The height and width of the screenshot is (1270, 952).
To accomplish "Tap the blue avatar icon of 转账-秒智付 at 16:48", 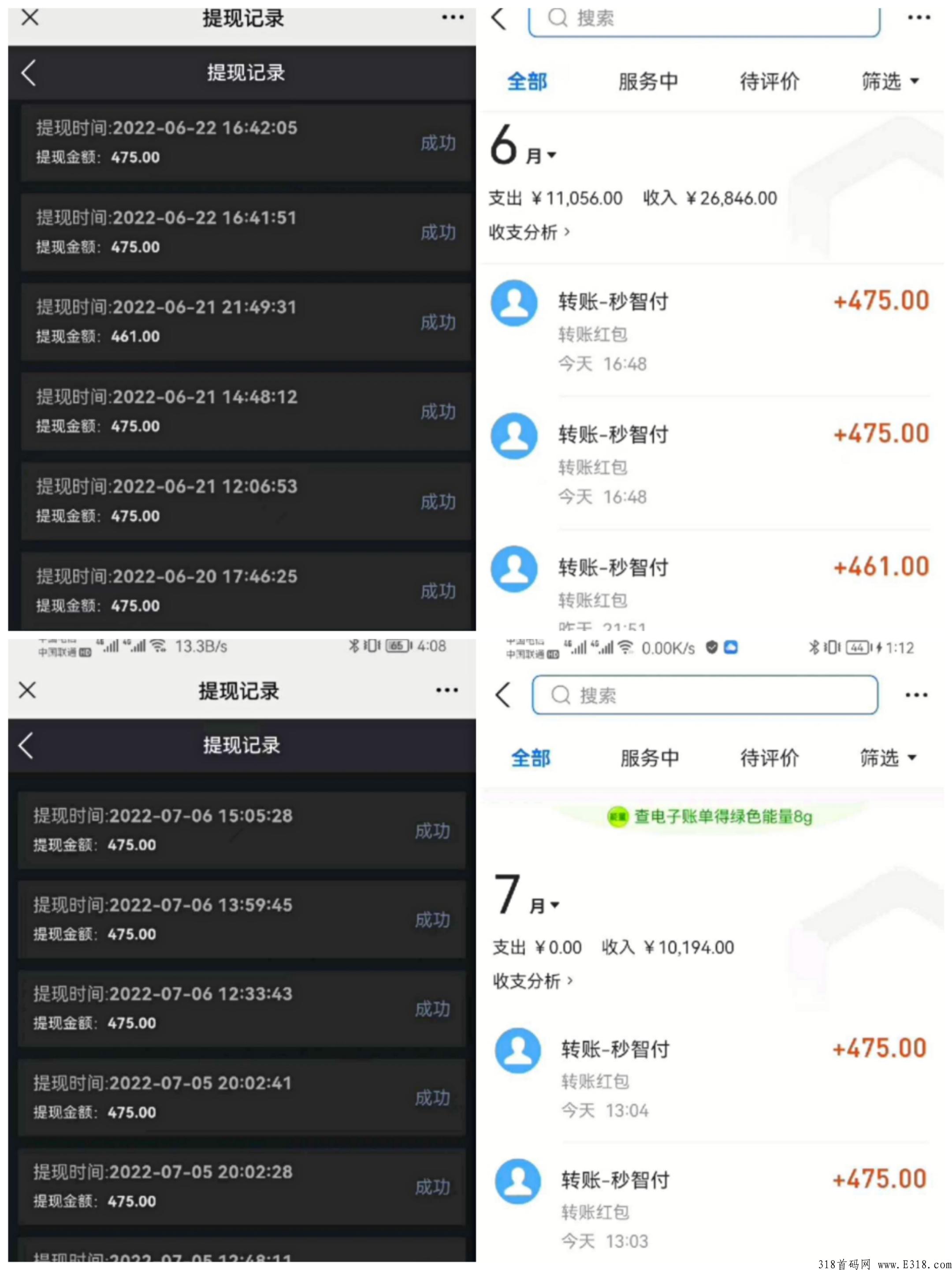I will pos(514,303).
